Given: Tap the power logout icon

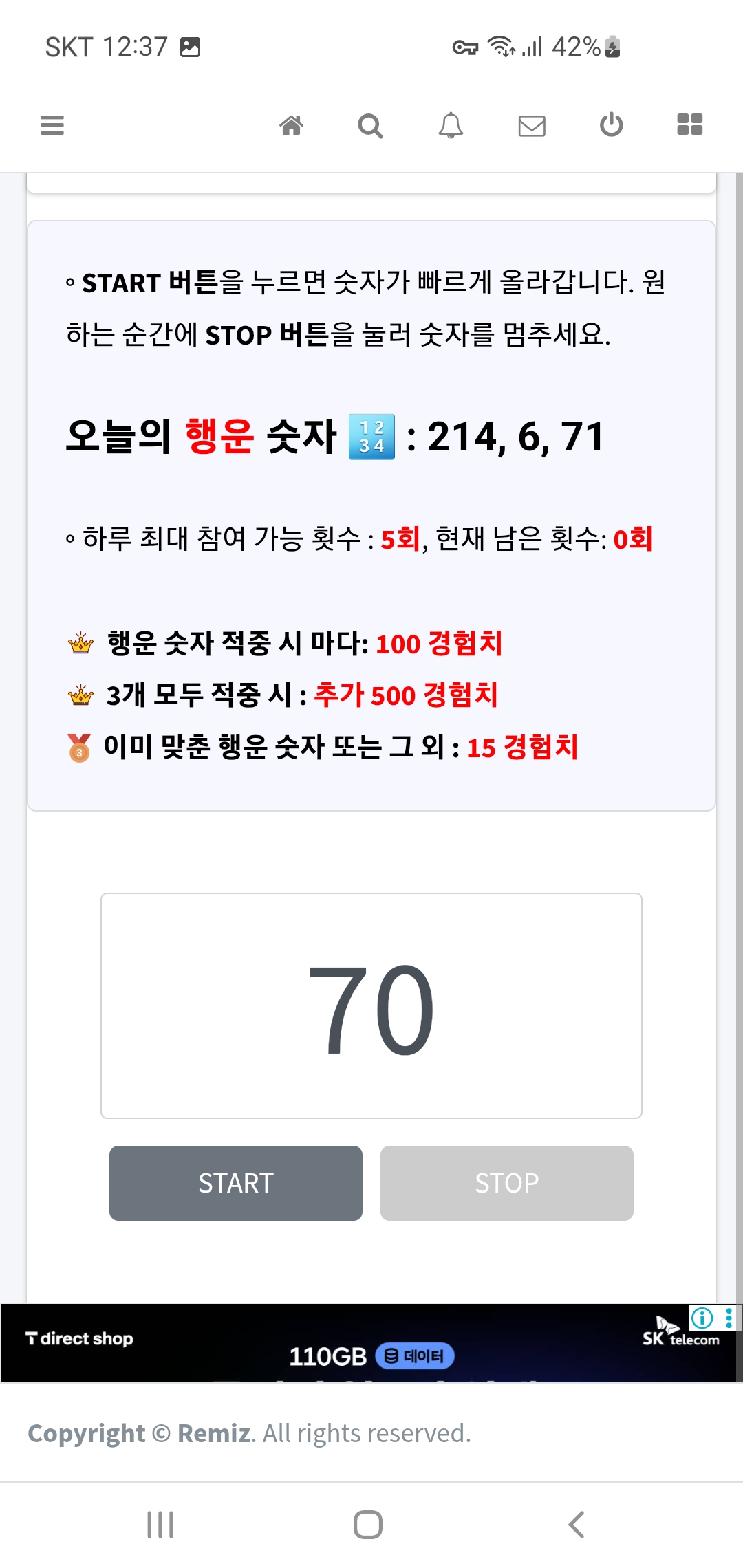Looking at the screenshot, I should [611, 125].
